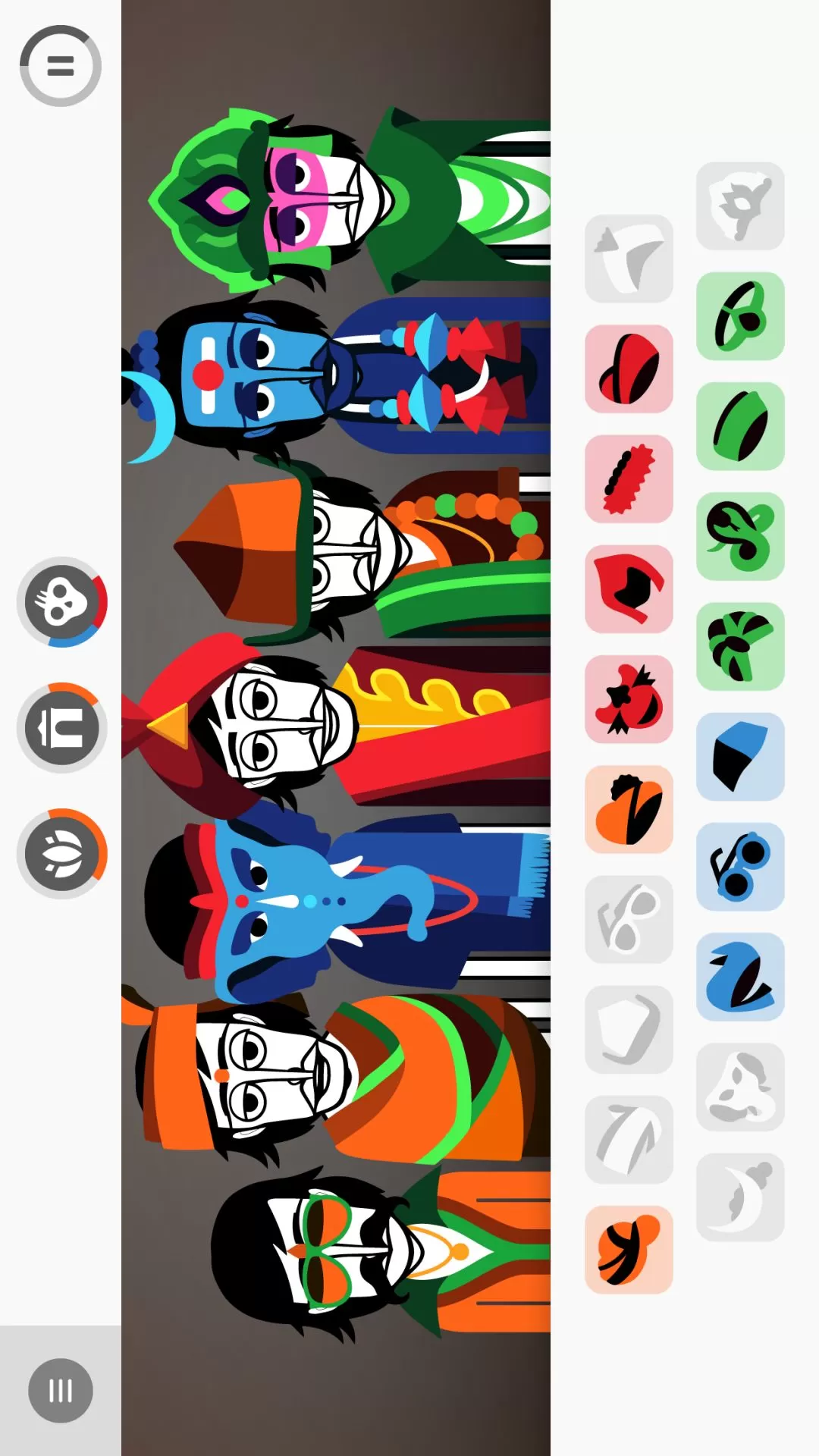
Task: Select the orange hat sound icon
Action: tap(629, 1249)
